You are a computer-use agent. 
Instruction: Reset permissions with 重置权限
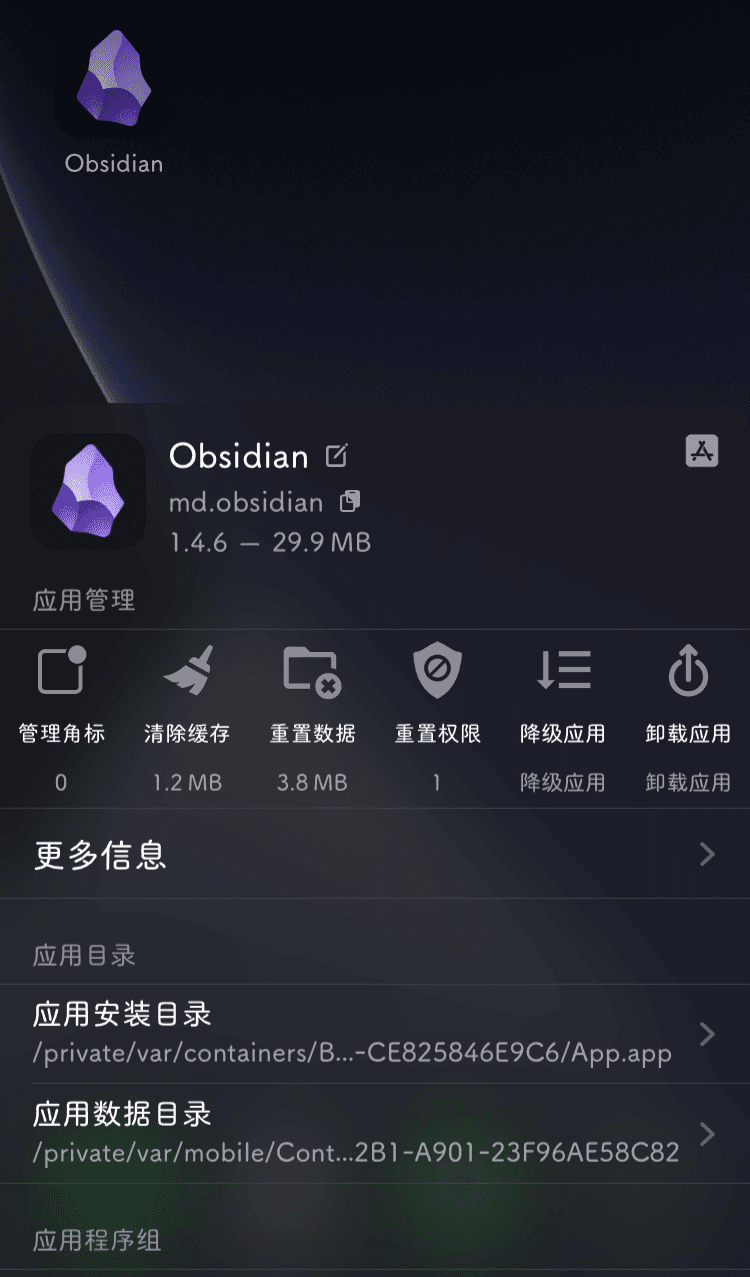coord(437,690)
